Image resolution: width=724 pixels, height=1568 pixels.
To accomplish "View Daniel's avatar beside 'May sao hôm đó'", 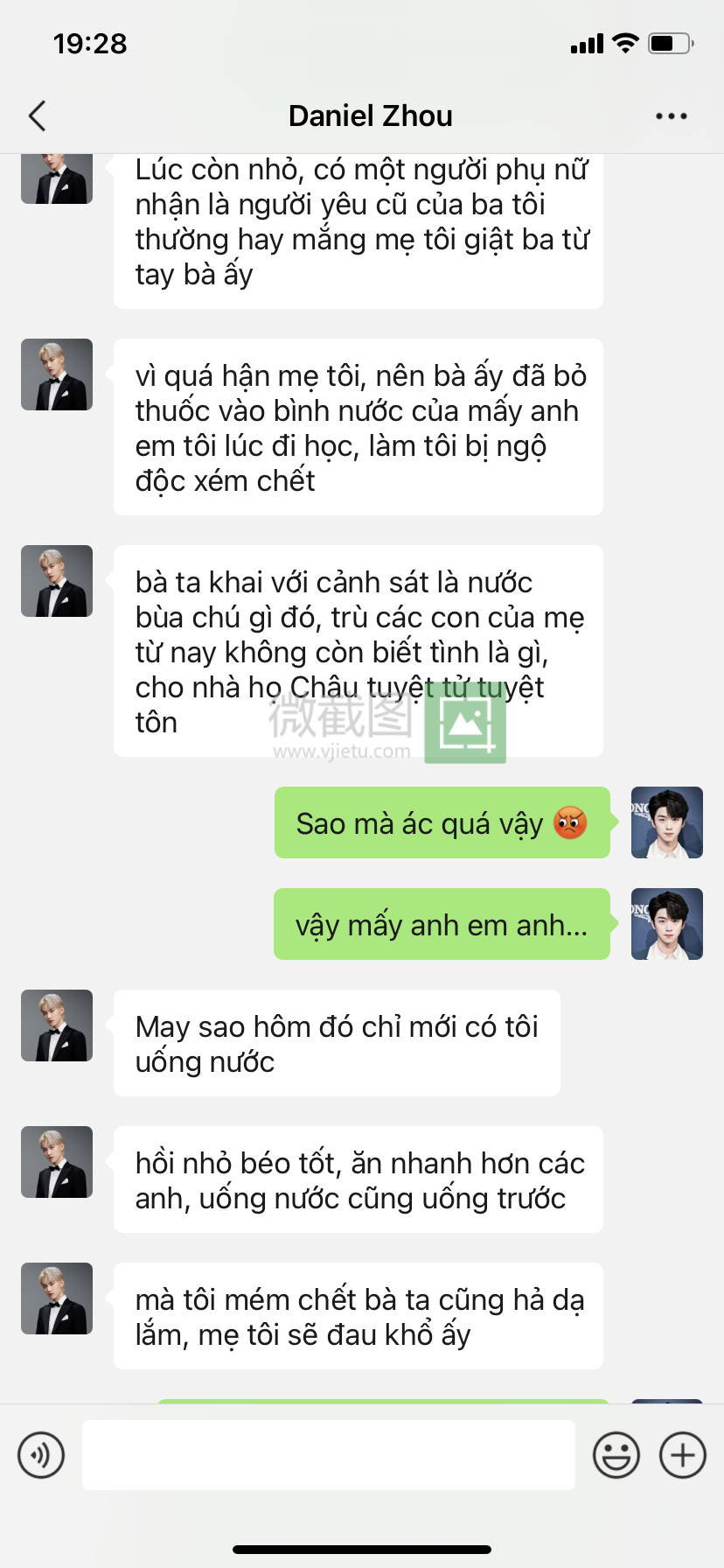I will pyautogui.click(x=57, y=1025).
